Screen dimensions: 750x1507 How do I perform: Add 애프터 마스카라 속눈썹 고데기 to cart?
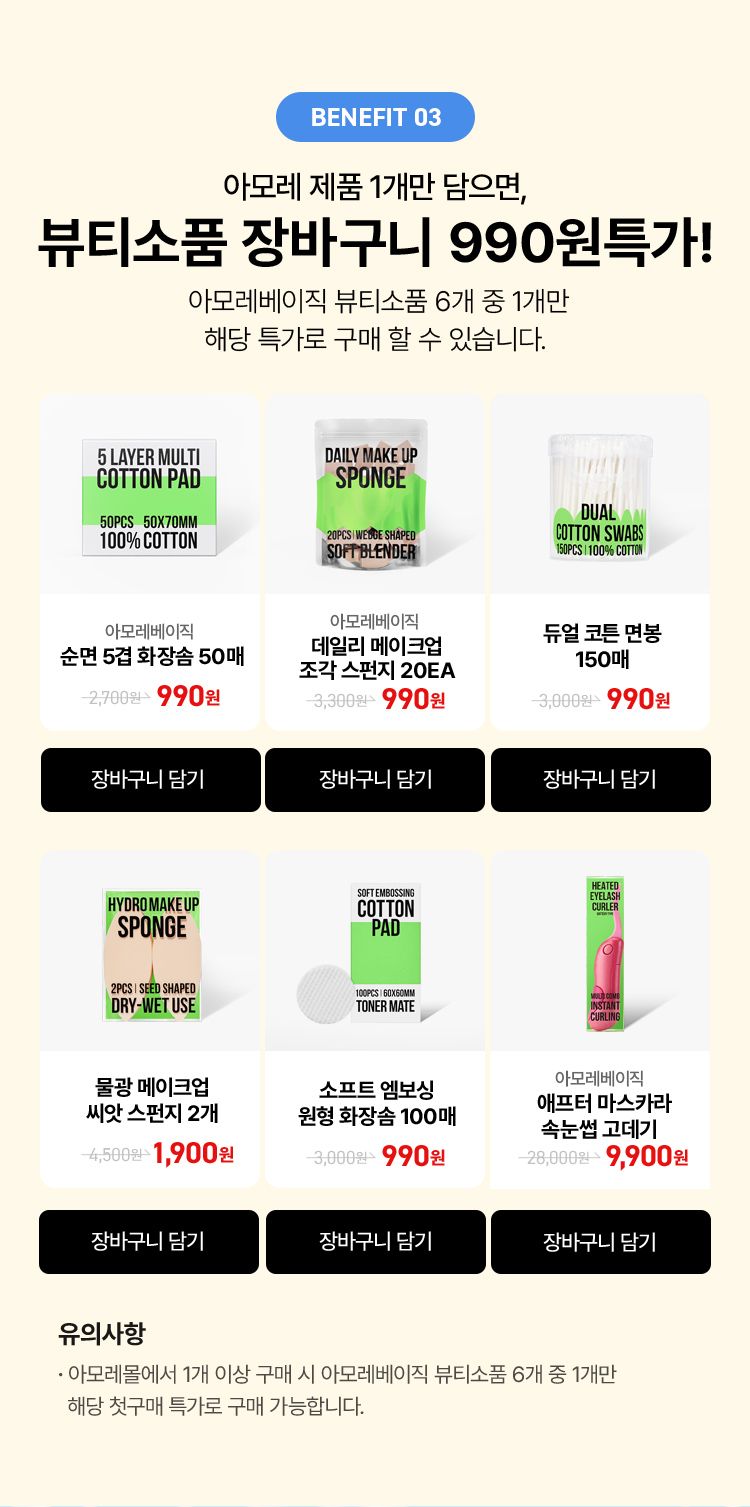600,1242
